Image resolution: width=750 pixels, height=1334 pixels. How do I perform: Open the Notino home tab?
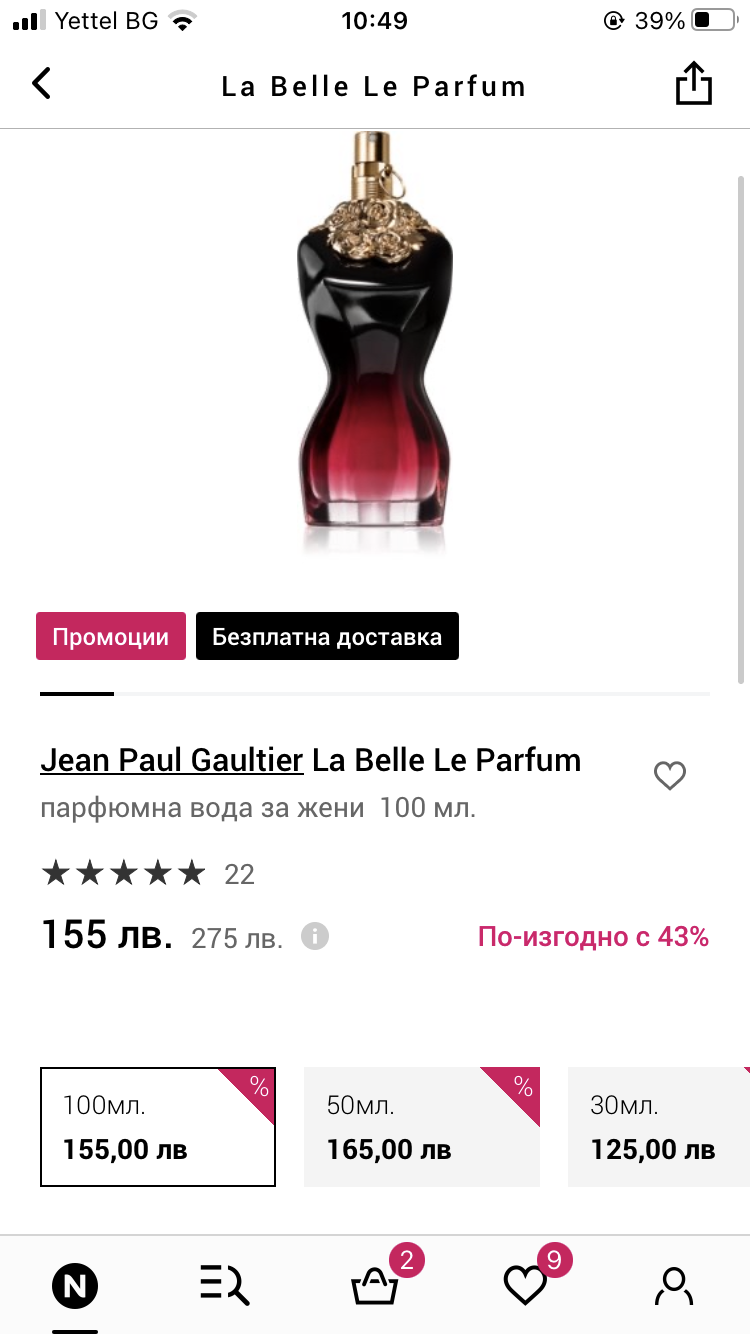pos(75,1286)
